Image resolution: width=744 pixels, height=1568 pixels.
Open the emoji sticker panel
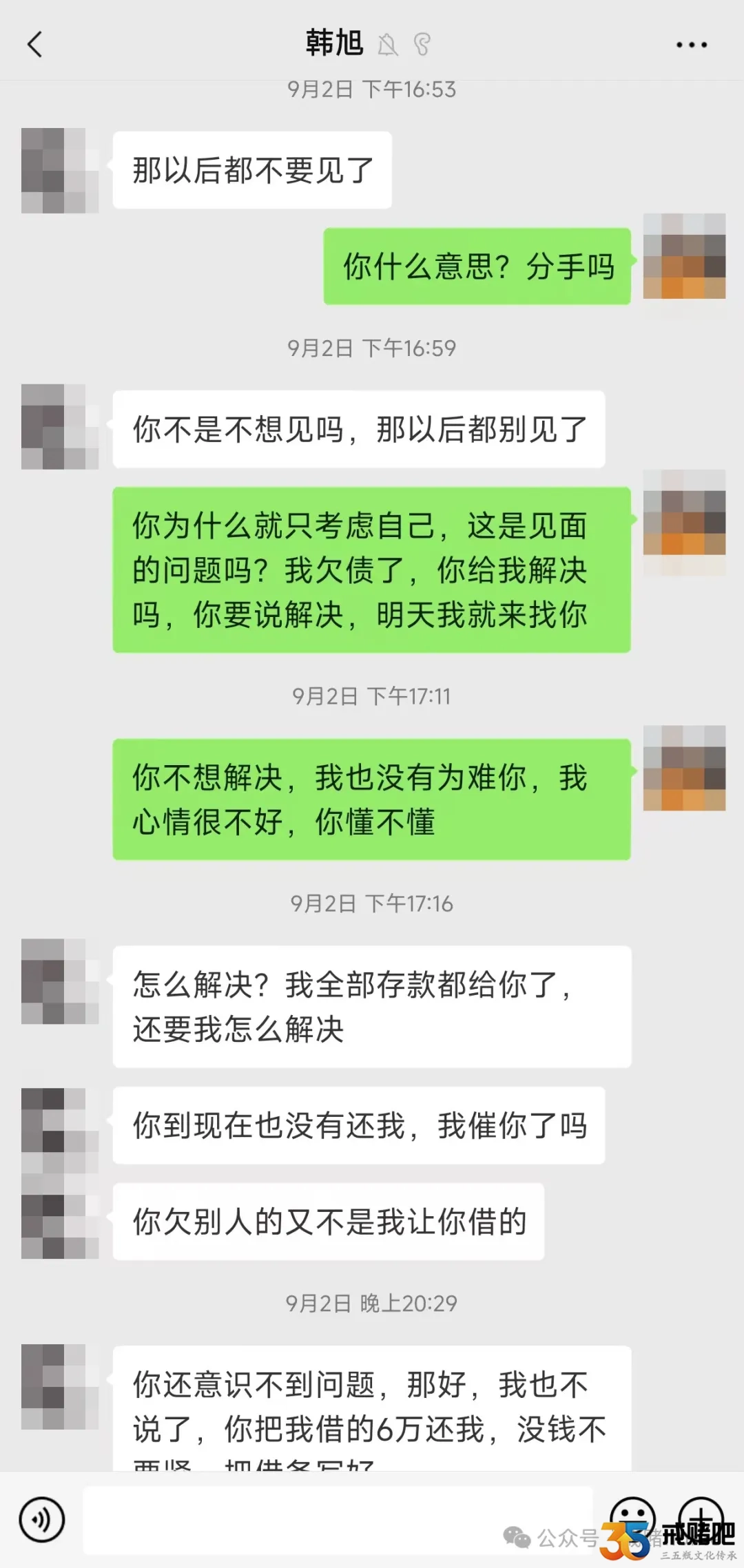(x=632, y=1518)
